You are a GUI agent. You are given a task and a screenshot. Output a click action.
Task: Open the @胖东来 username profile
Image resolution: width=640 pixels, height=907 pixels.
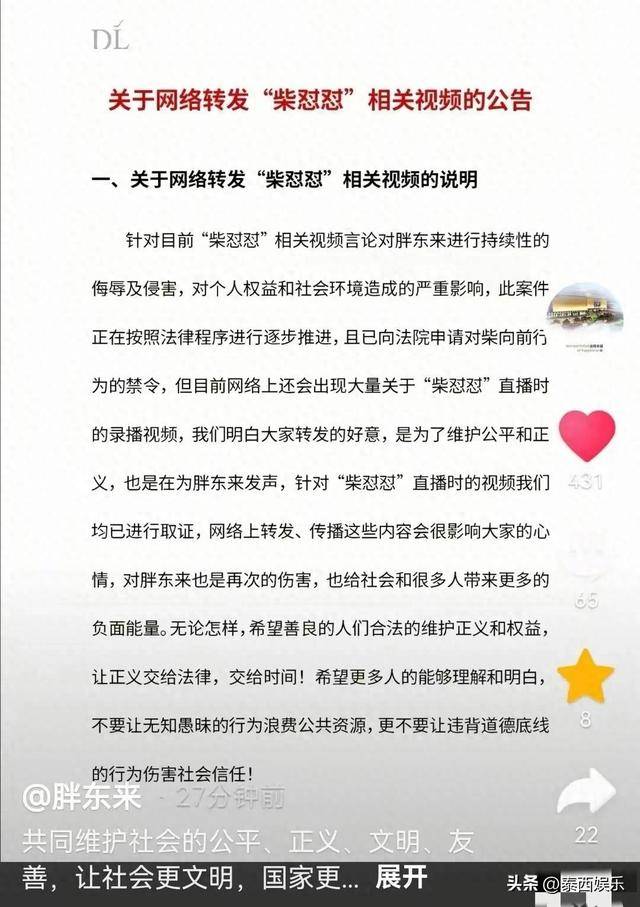[86, 798]
